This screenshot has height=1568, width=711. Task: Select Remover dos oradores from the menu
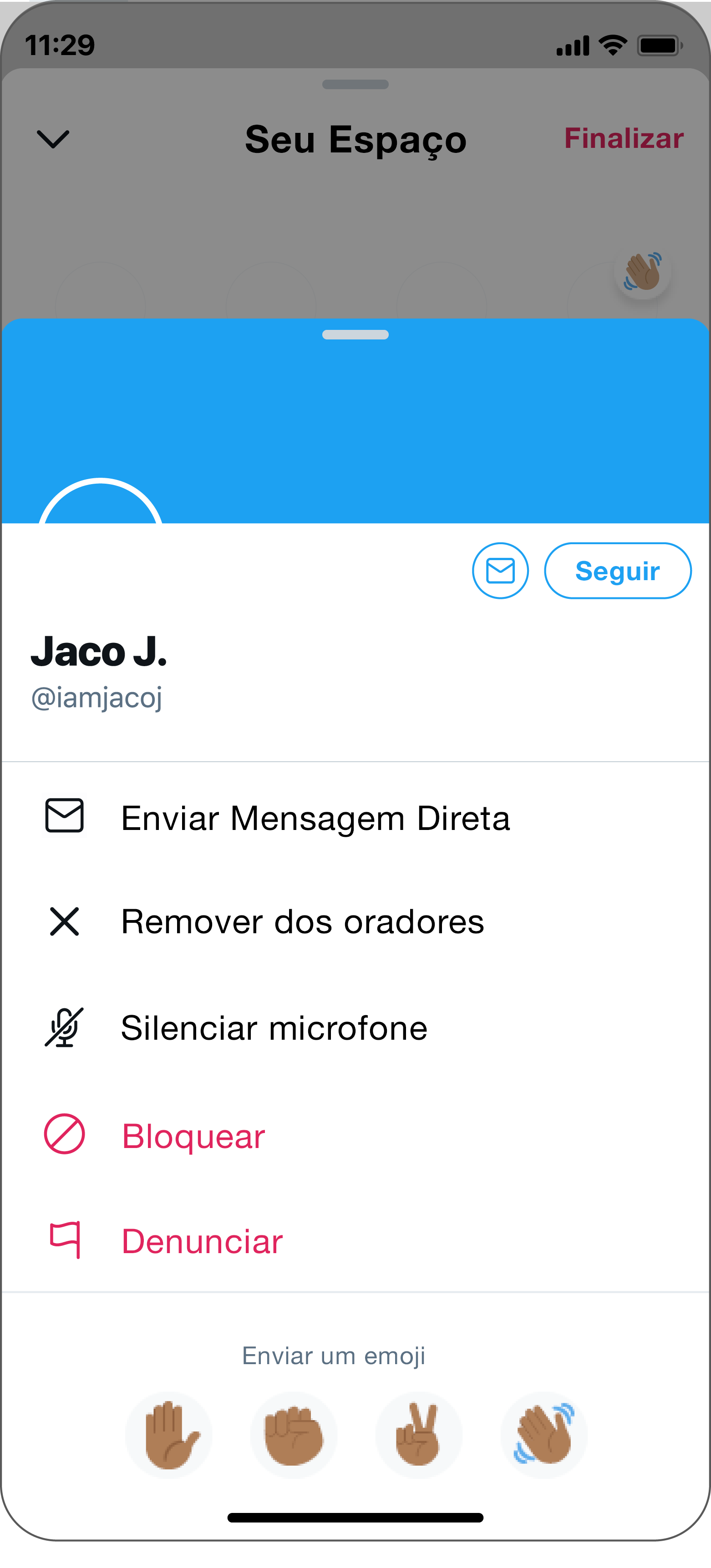[302, 923]
